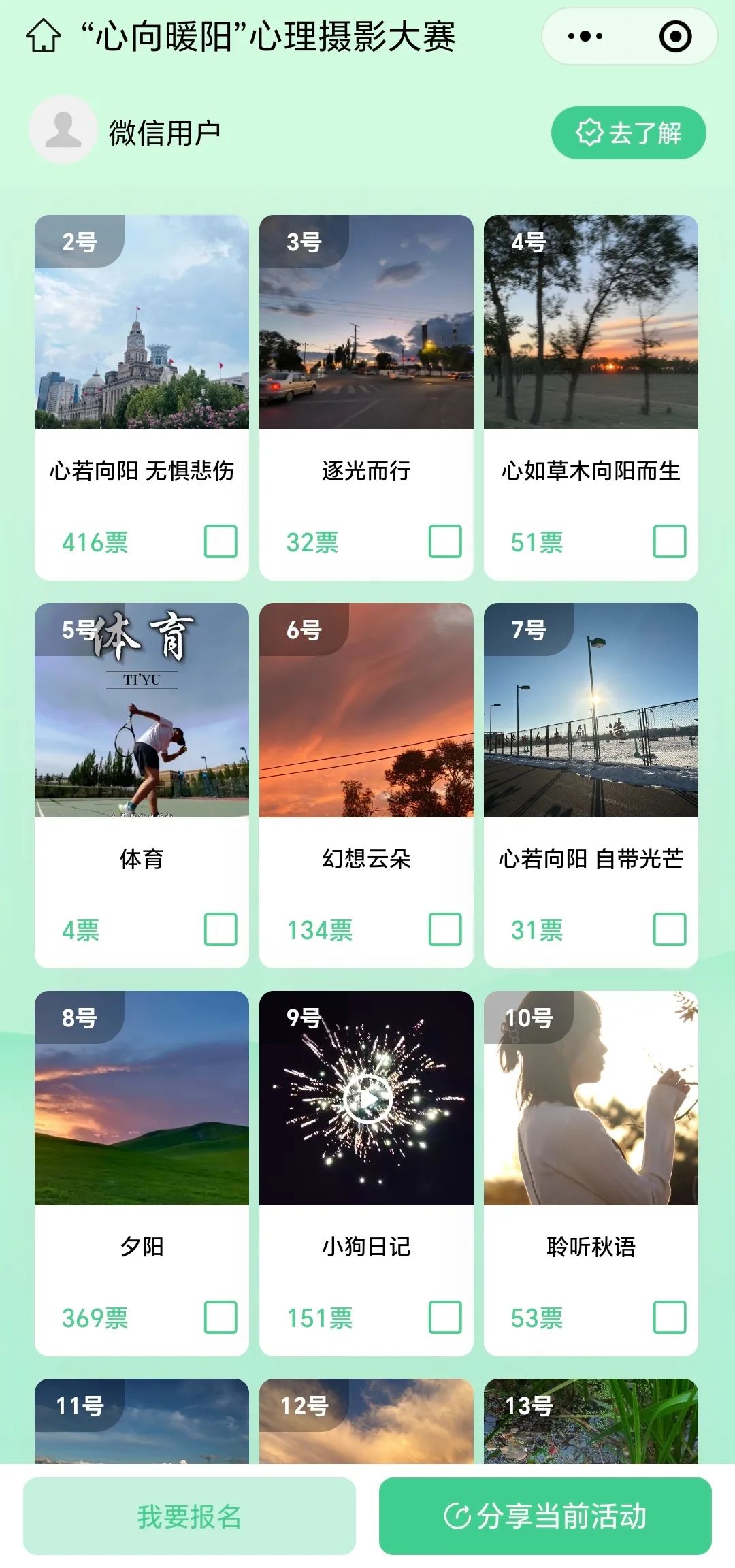This screenshot has height=1568, width=735.
Task: Select the checkbox for 聆听秋语
Action: tap(670, 1317)
